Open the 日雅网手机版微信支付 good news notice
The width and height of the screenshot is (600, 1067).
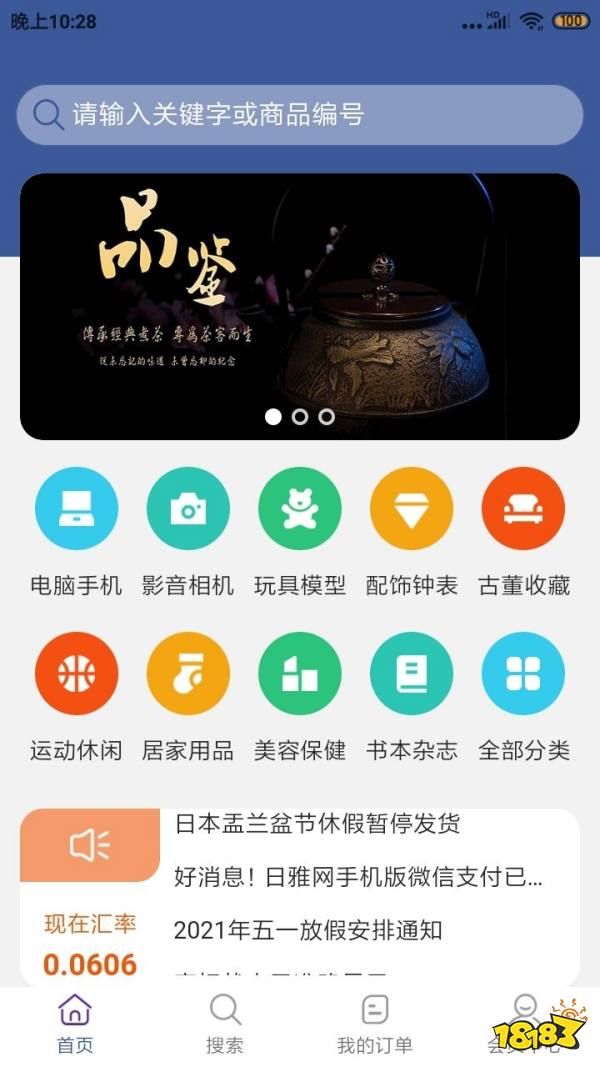(x=358, y=878)
